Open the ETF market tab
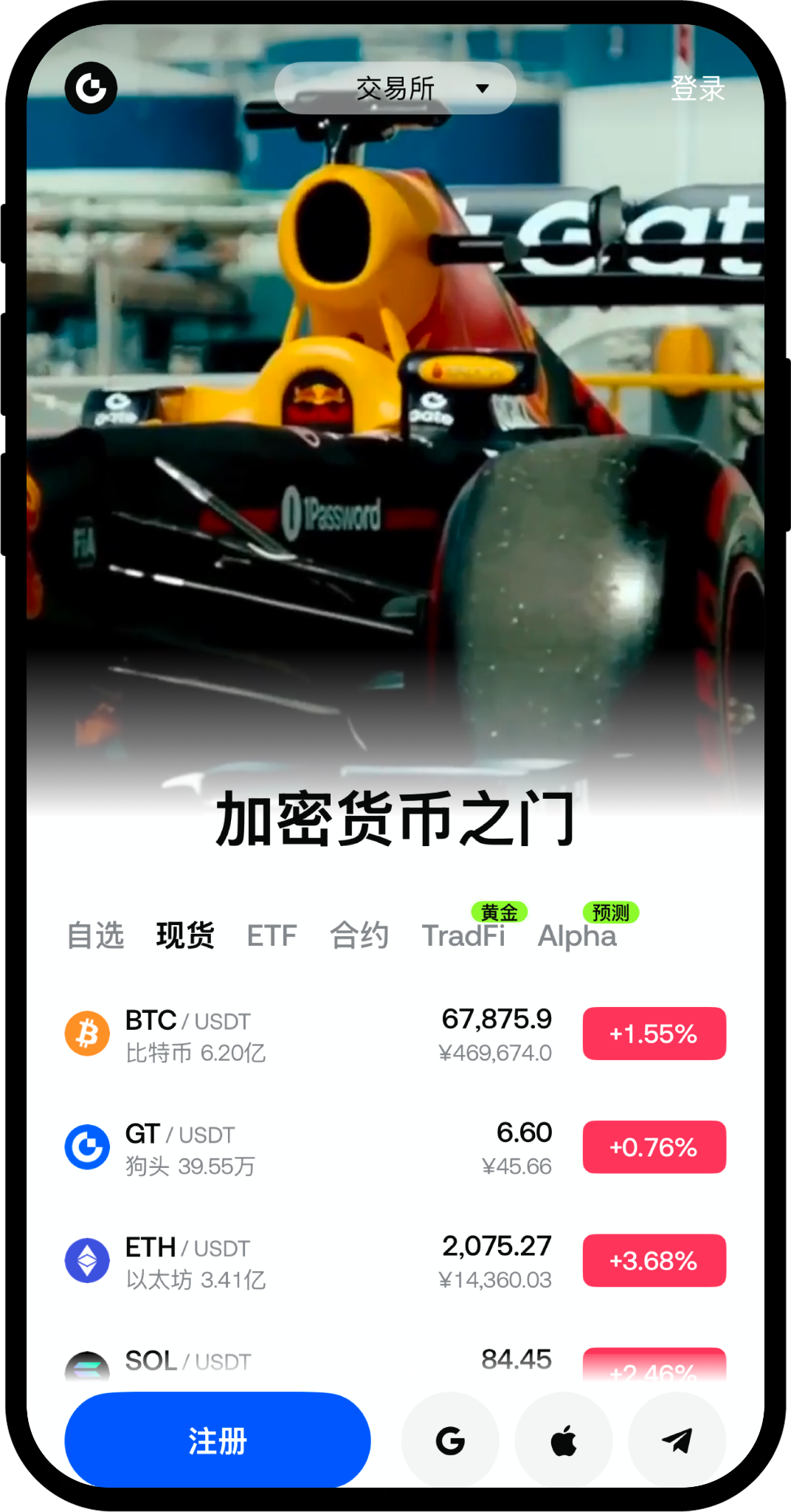 [272, 935]
